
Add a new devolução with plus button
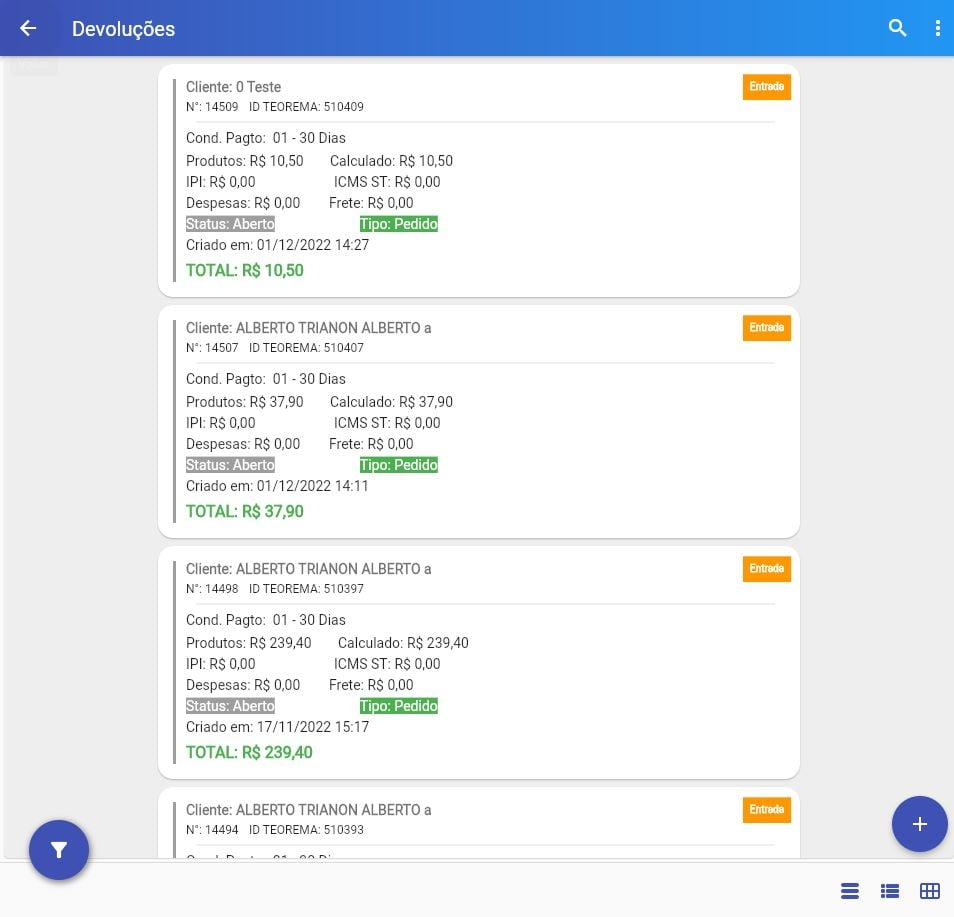click(x=919, y=824)
